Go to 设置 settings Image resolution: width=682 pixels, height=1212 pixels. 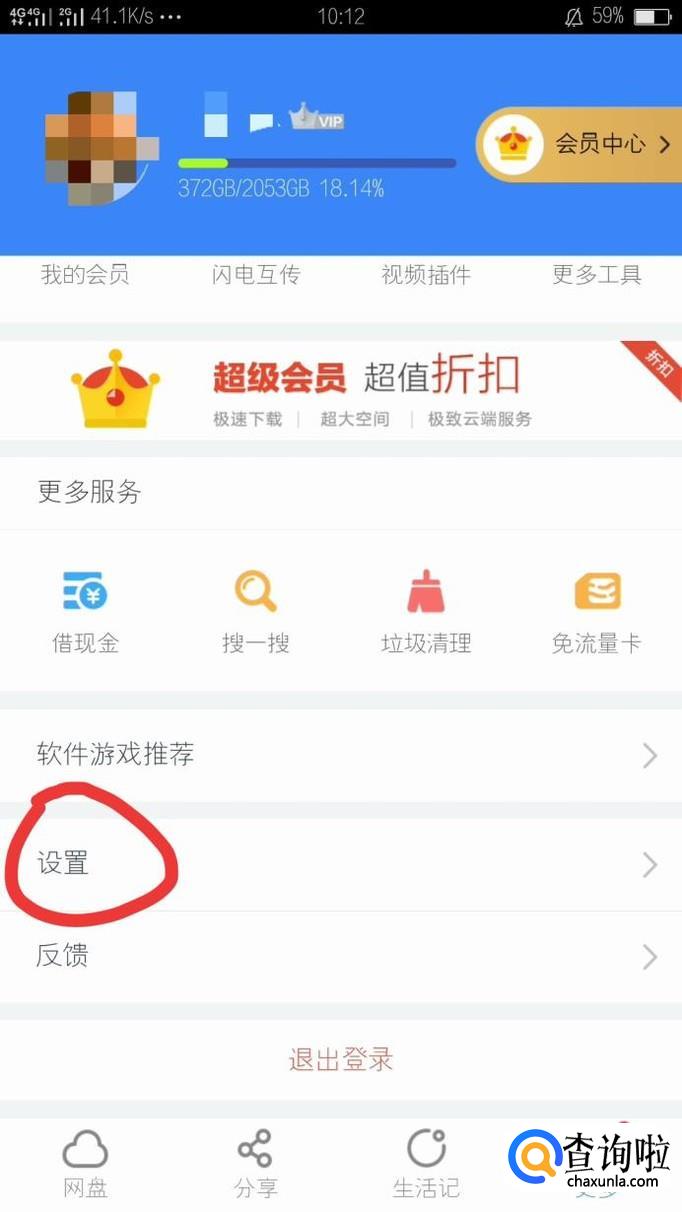click(340, 863)
